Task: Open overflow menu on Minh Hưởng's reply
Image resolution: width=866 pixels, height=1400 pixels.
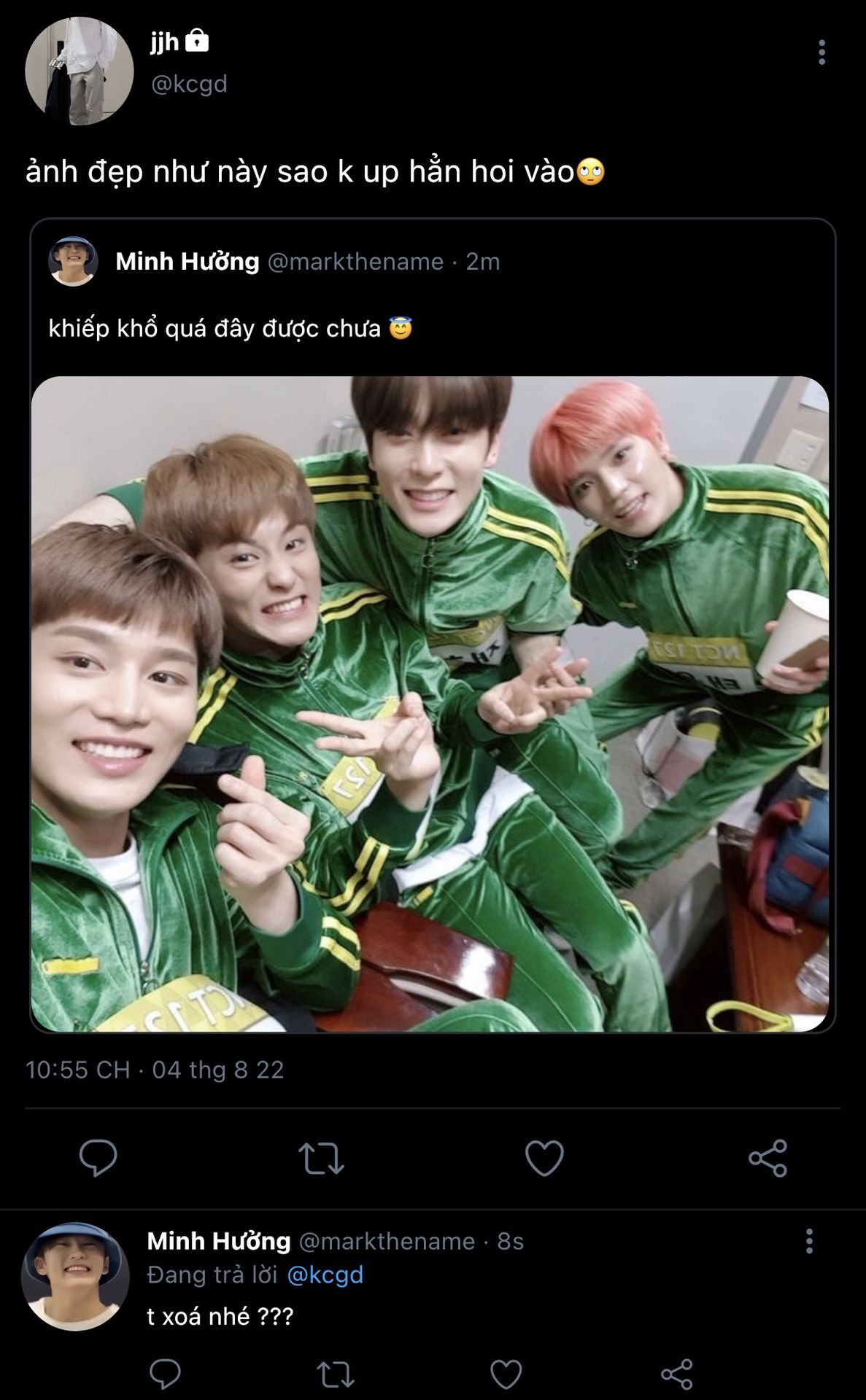Action: [x=809, y=1241]
